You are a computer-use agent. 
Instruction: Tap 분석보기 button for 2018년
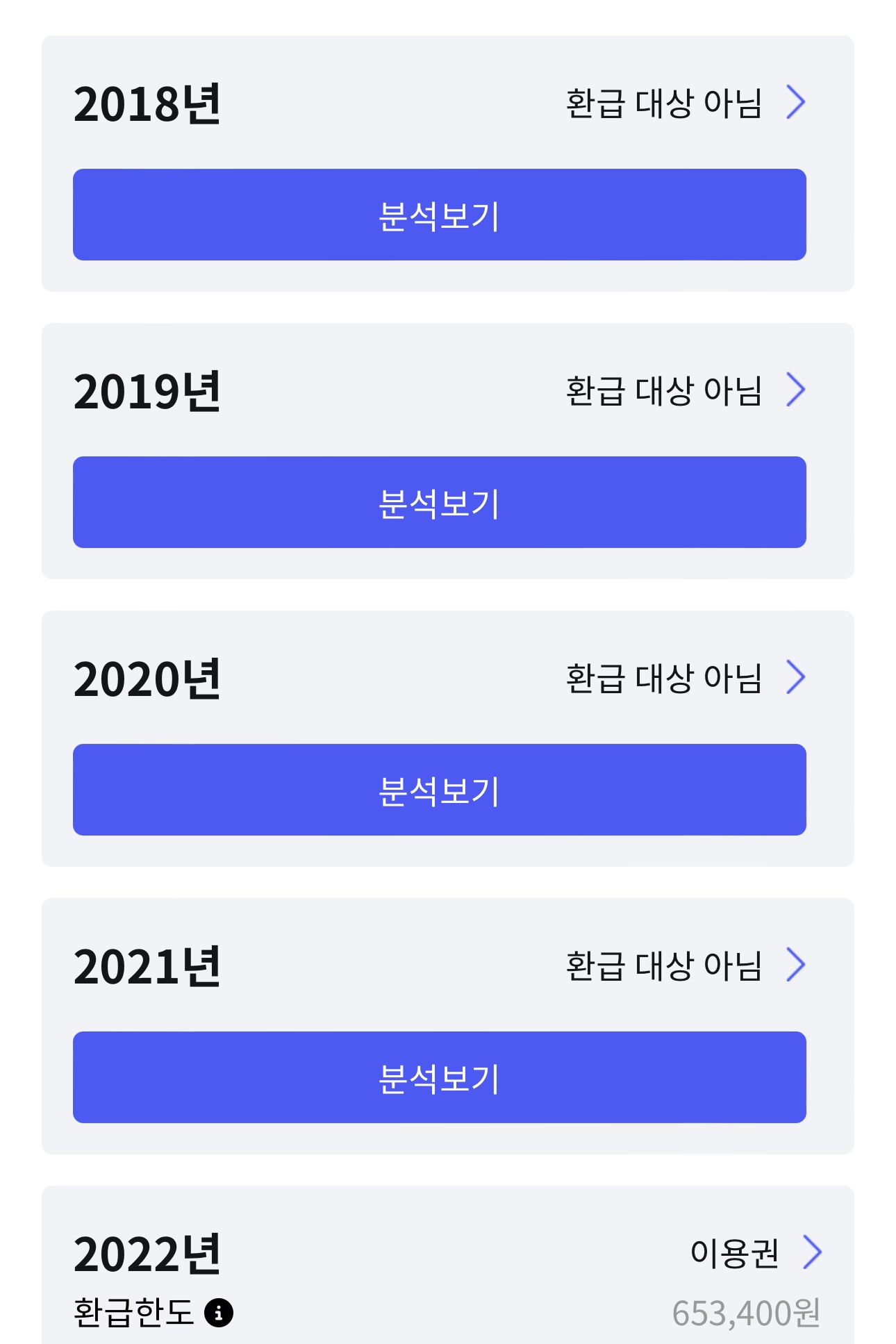coord(439,215)
